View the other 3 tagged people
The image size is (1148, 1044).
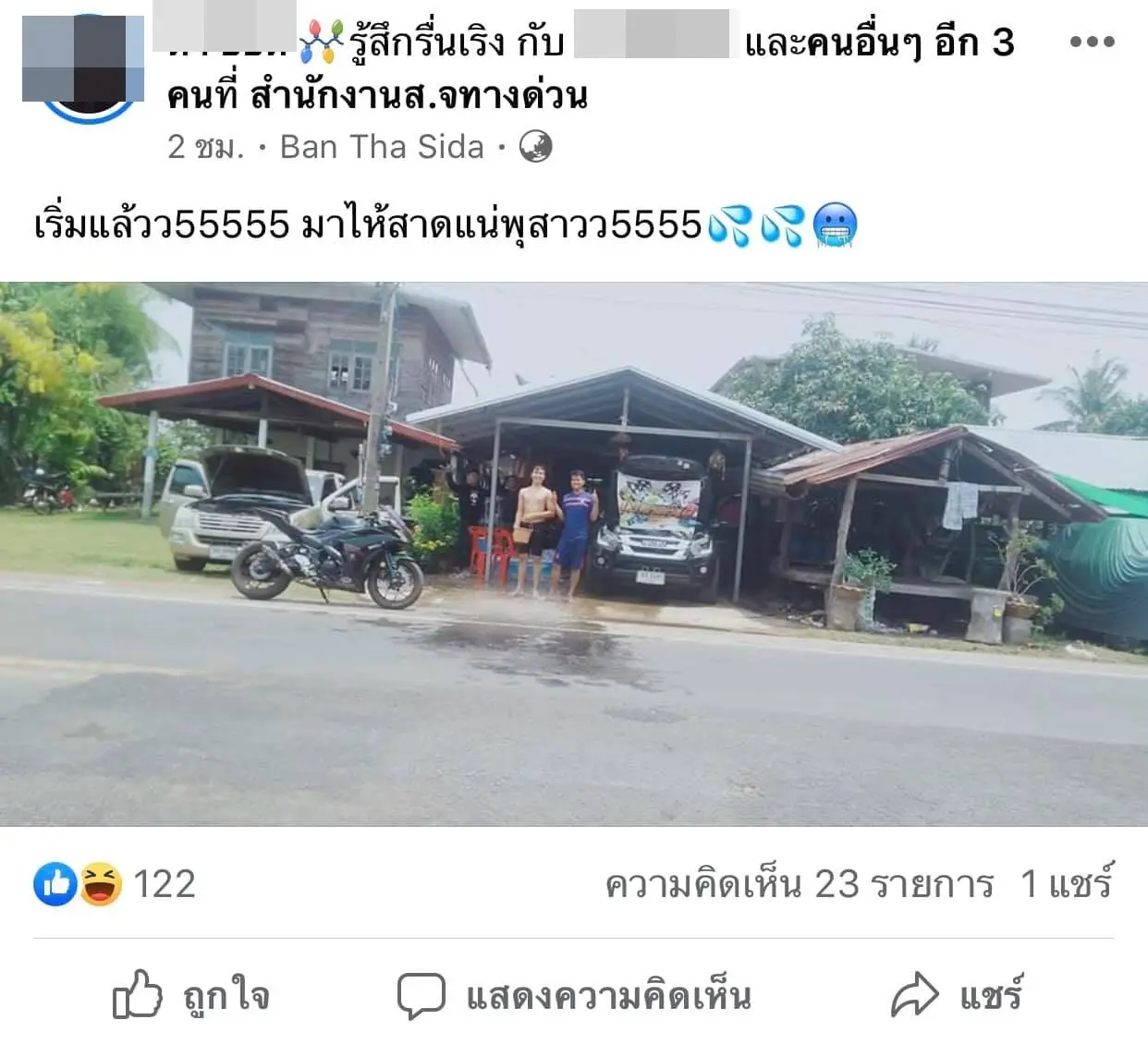coord(910,43)
